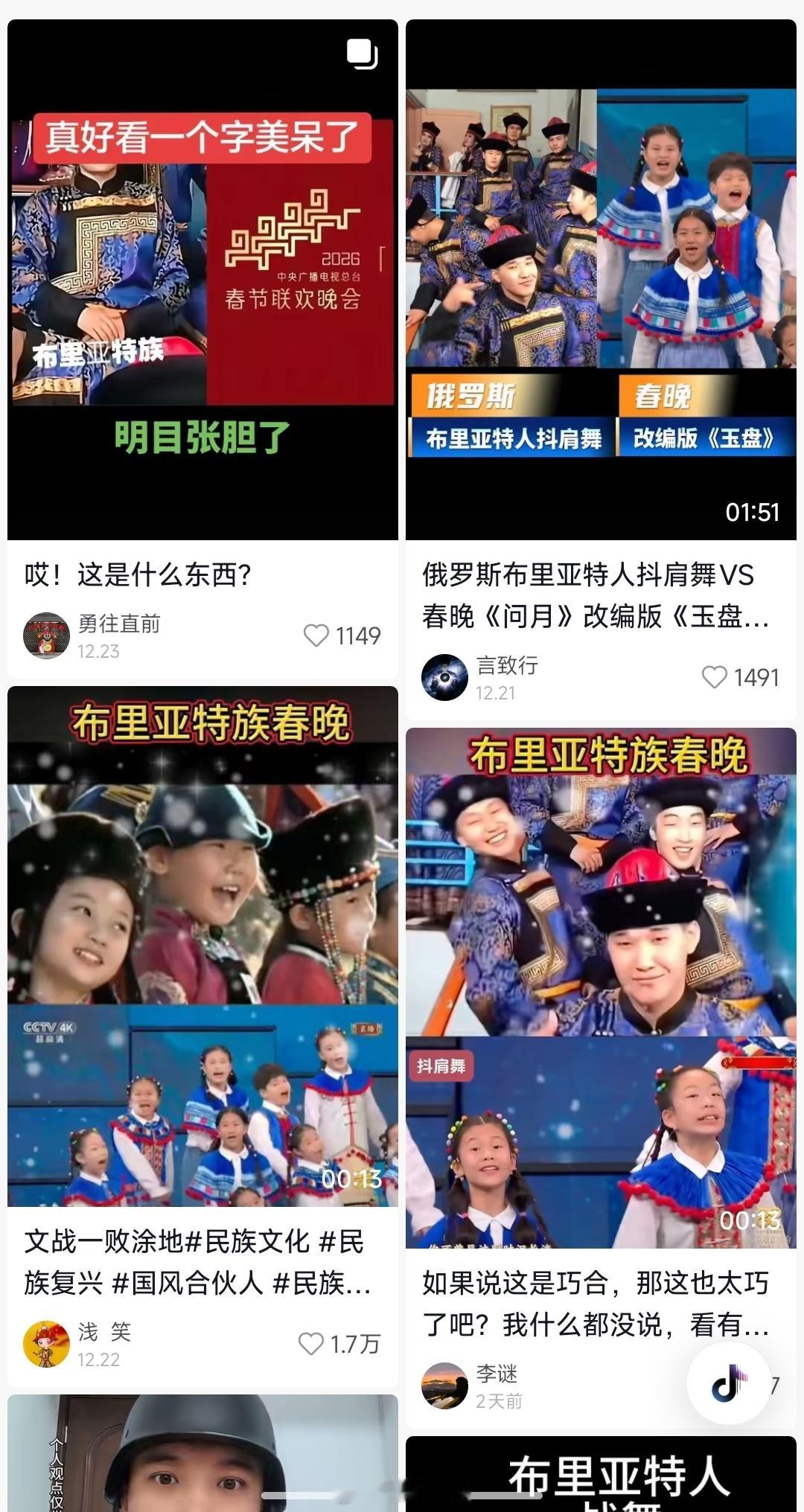Screen dimensions: 804x1512
Task: Like the video by 浅笑
Action: [x=311, y=1344]
